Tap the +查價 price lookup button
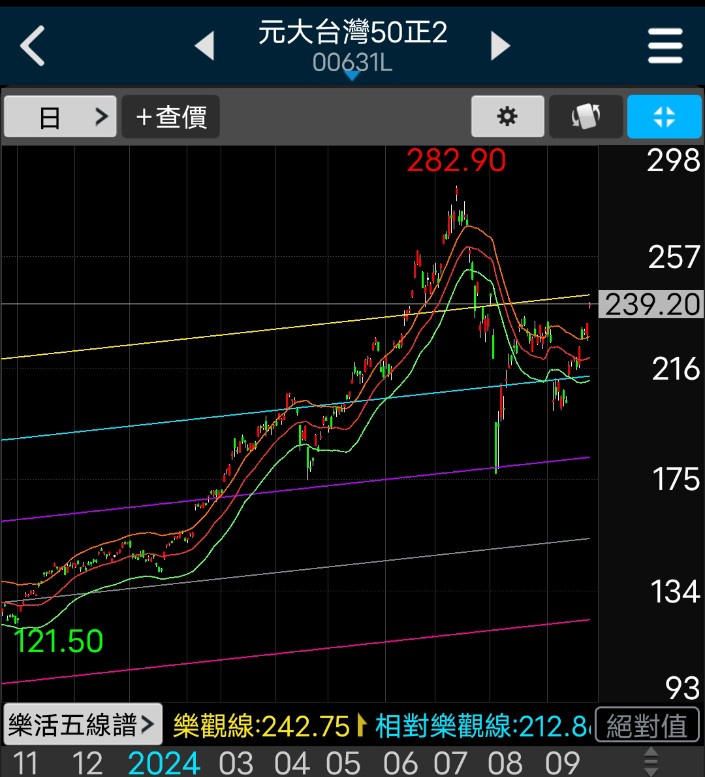 pyautogui.click(x=171, y=117)
